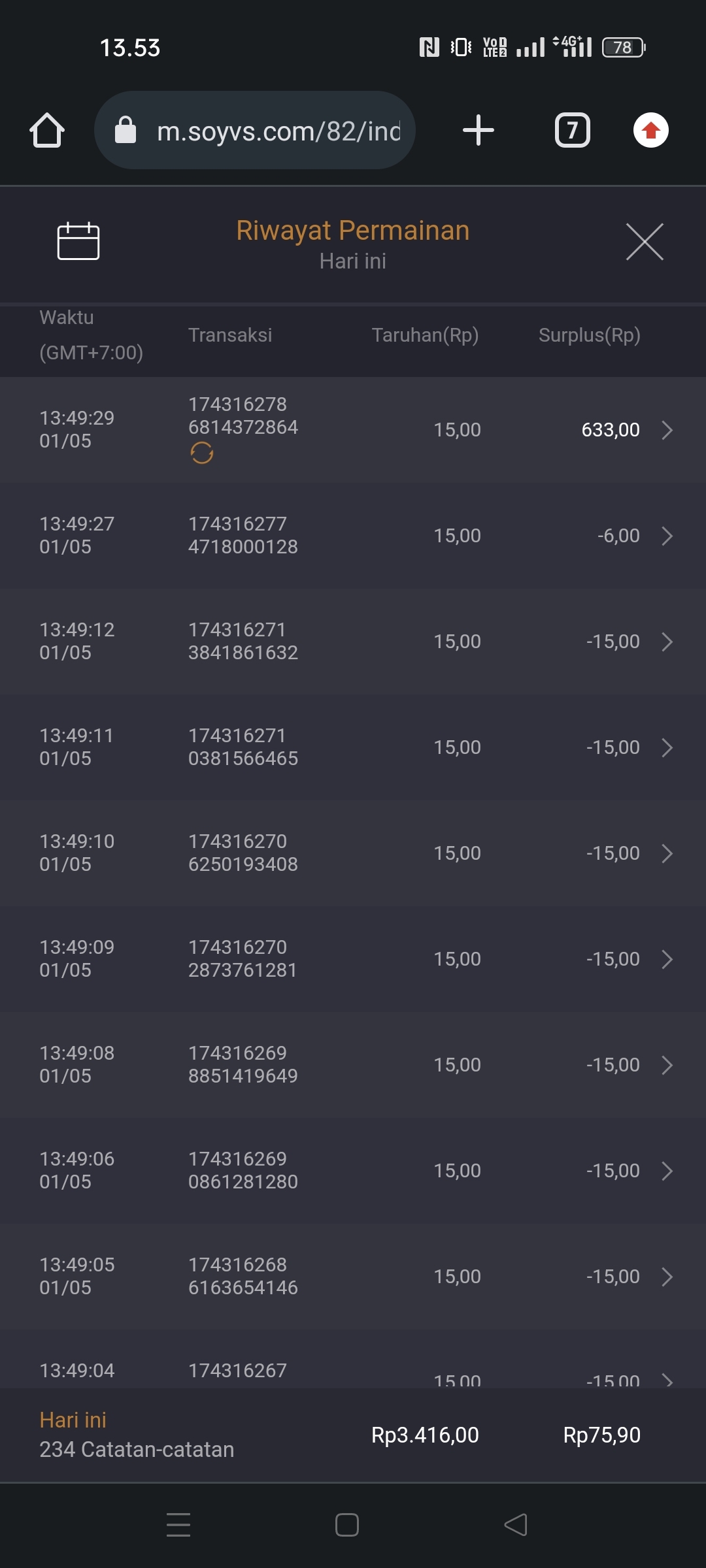
Task: Open recent apps from navigation bar
Action: [x=178, y=1525]
